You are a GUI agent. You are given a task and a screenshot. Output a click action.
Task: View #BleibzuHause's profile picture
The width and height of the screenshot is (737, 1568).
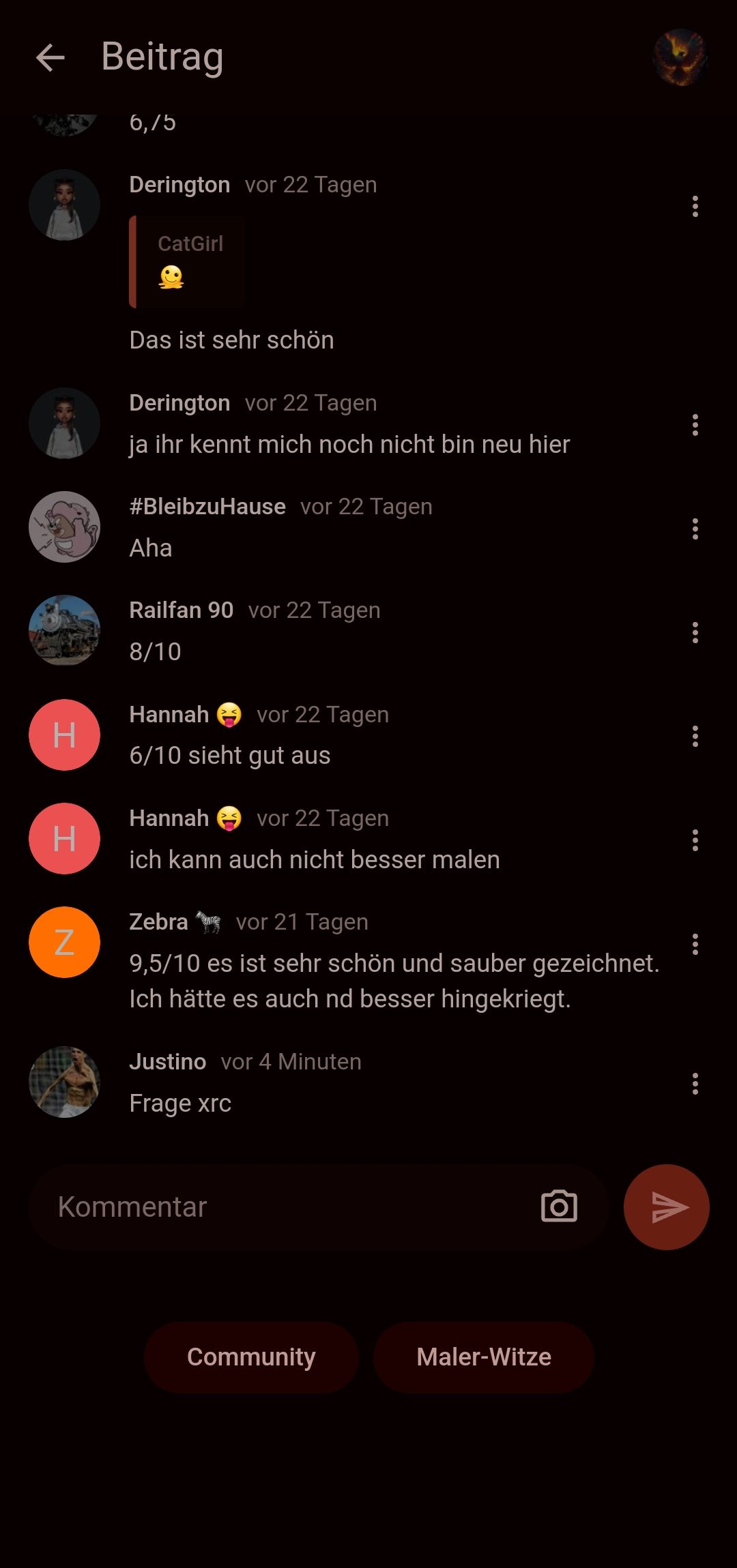pyautogui.click(x=64, y=527)
